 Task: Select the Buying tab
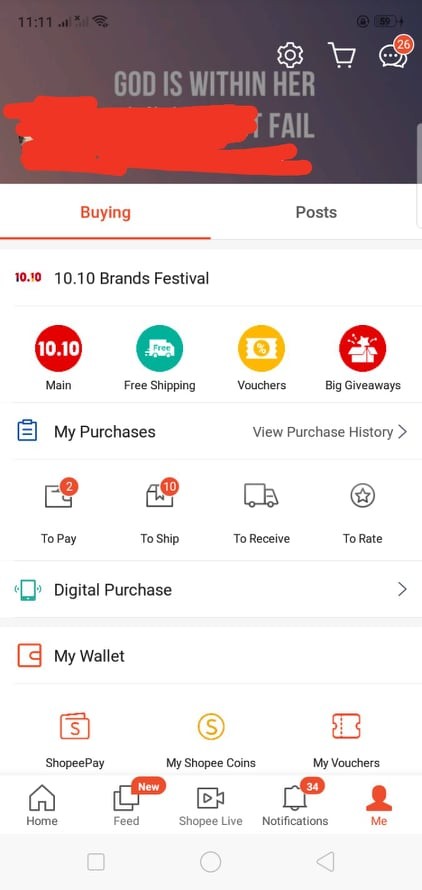tap(105, 212)
